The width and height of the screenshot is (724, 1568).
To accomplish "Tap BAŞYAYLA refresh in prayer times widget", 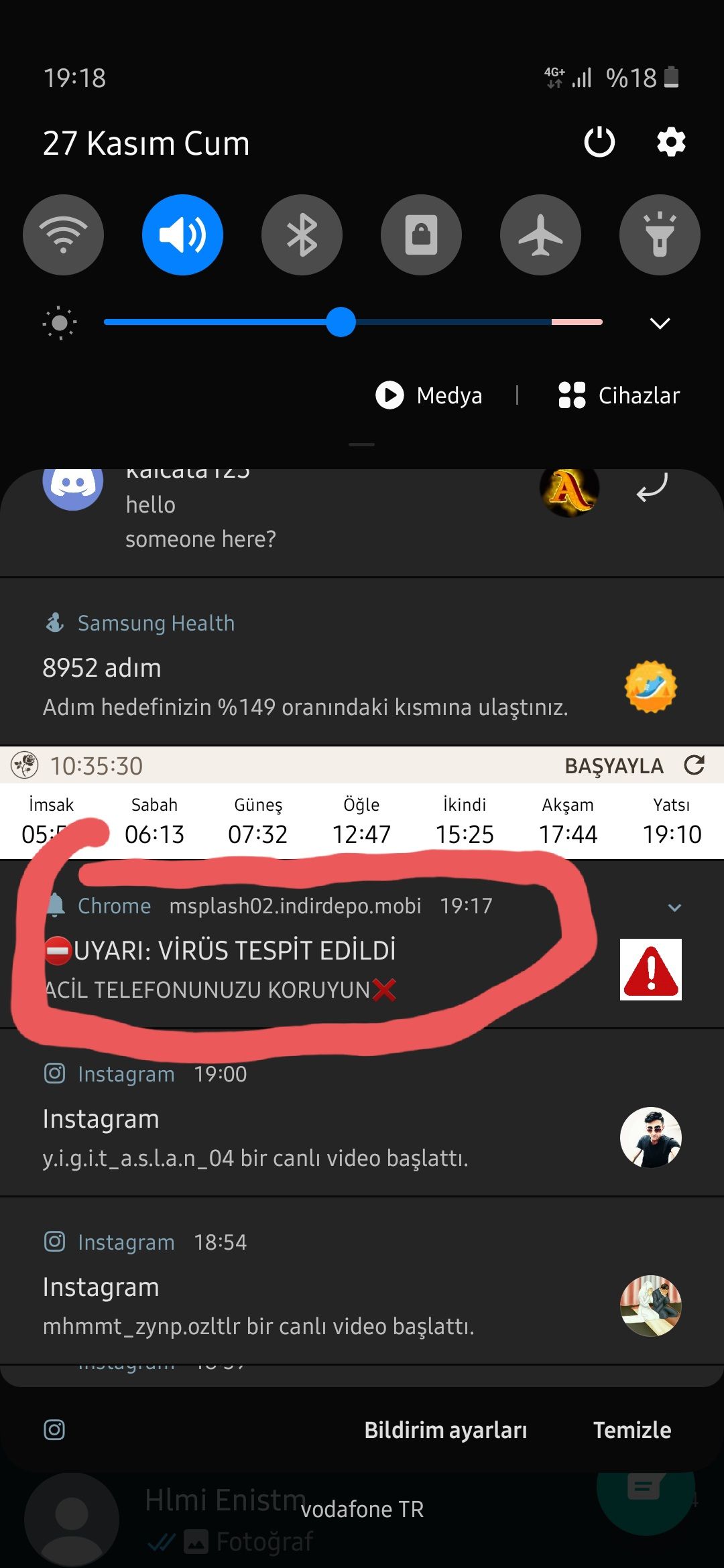I will tap(694, 765).
